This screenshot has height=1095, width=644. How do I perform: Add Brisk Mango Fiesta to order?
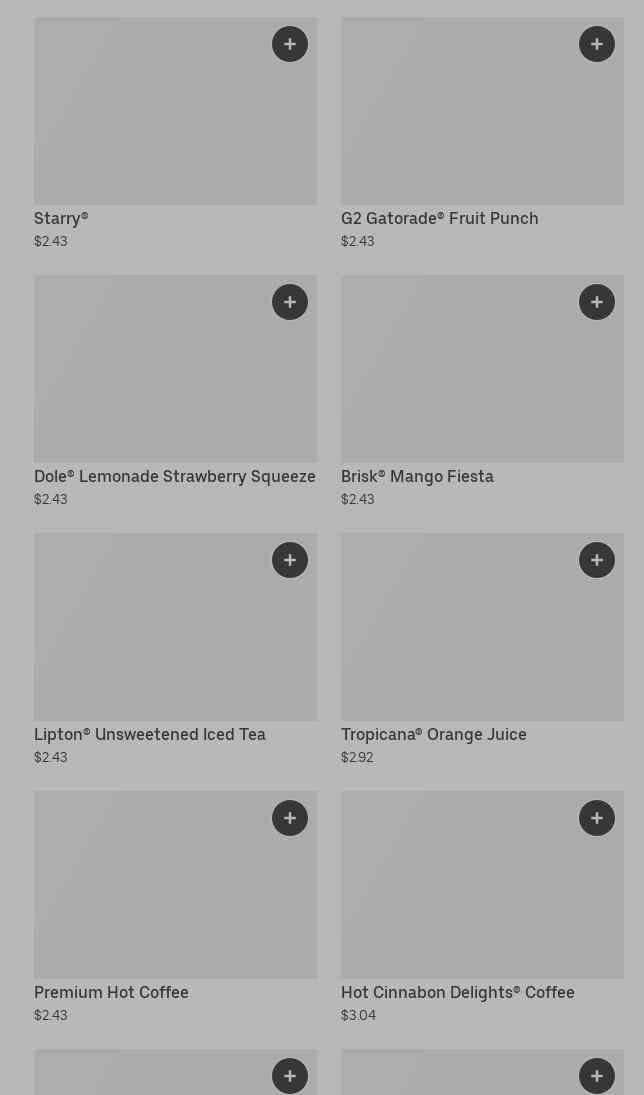[x=597, y=302]
